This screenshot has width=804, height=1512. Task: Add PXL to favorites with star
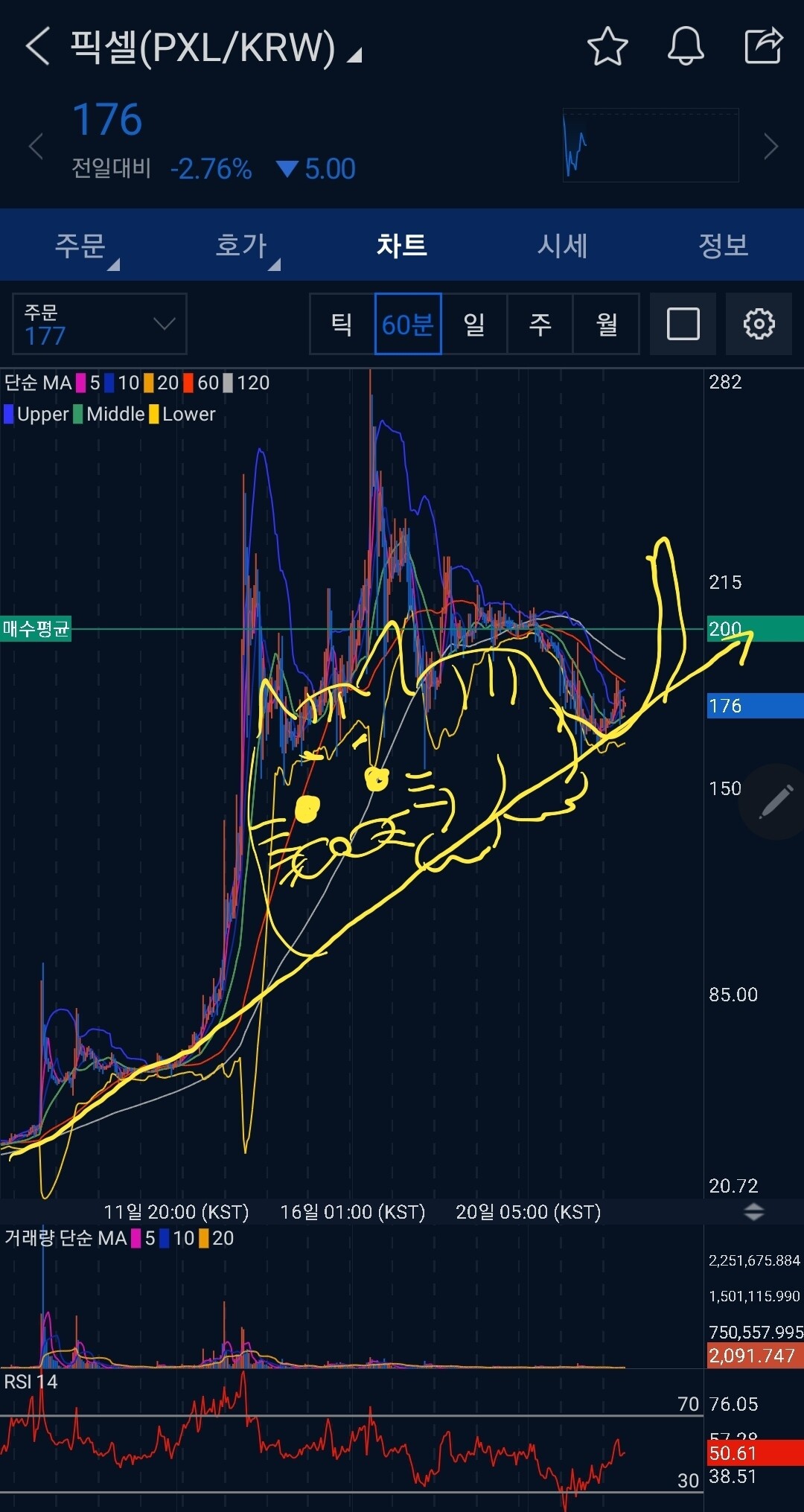click(607, 46)
